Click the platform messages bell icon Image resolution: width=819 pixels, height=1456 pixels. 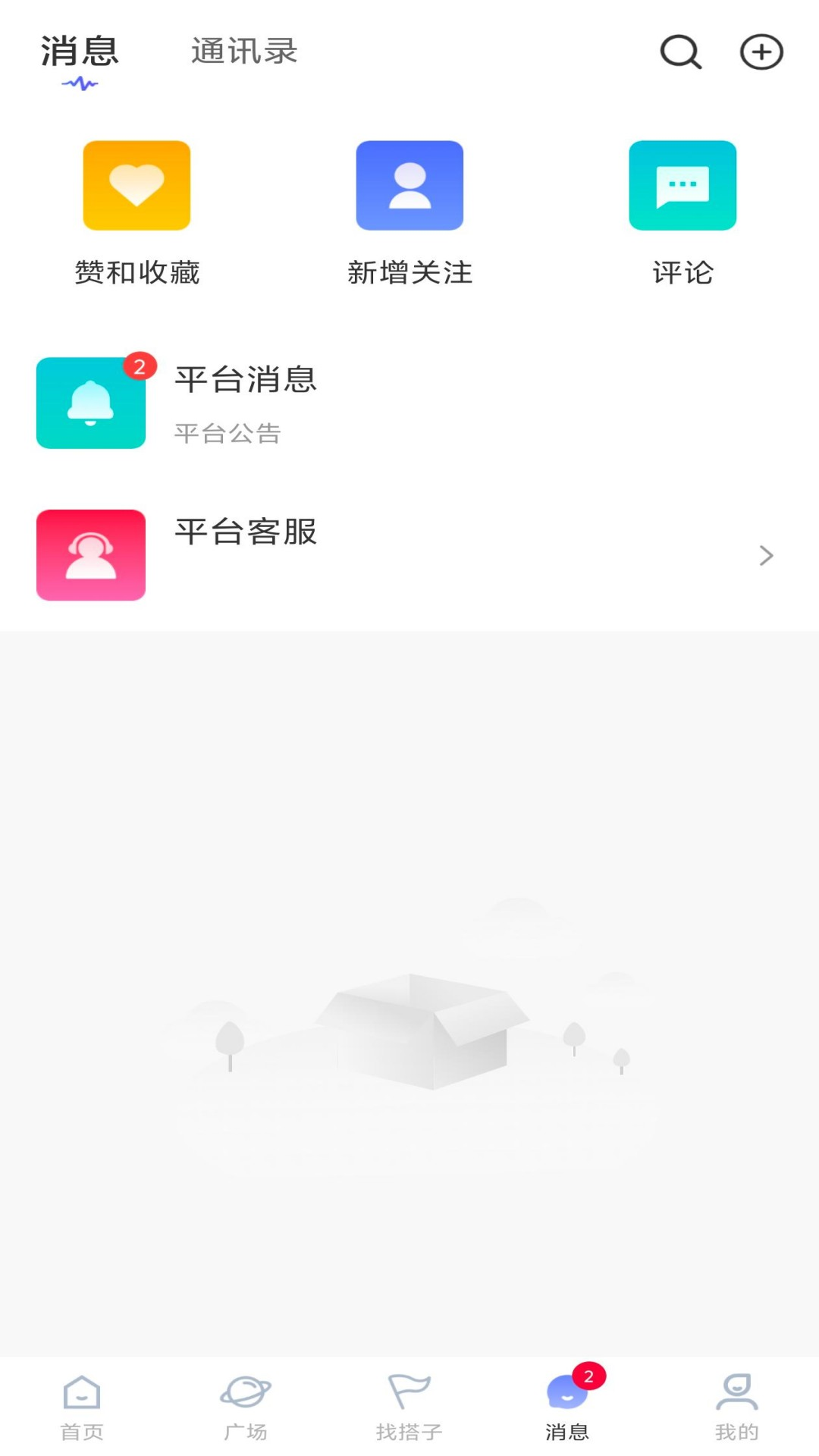point(90,403)
